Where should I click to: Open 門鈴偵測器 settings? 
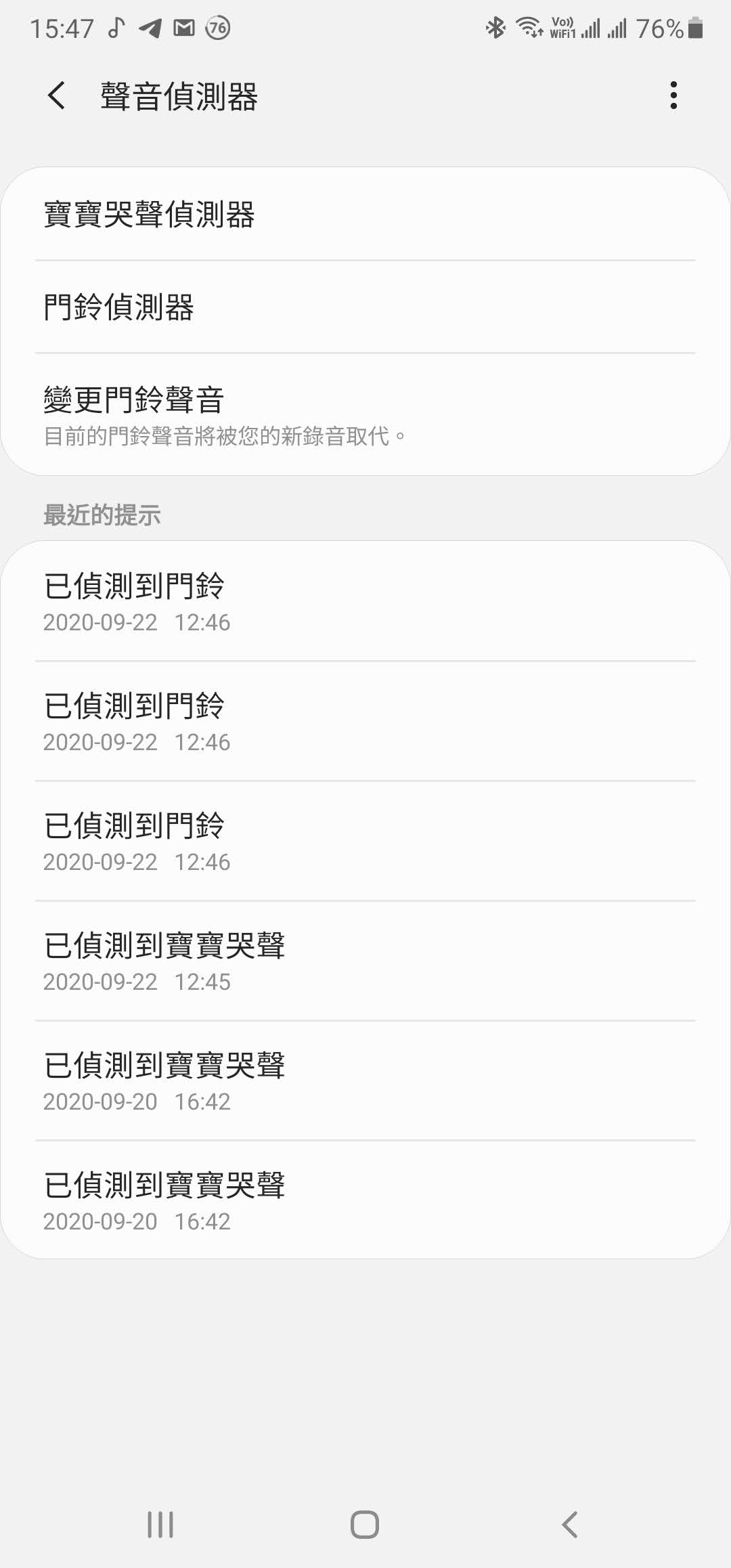[365, 307]
